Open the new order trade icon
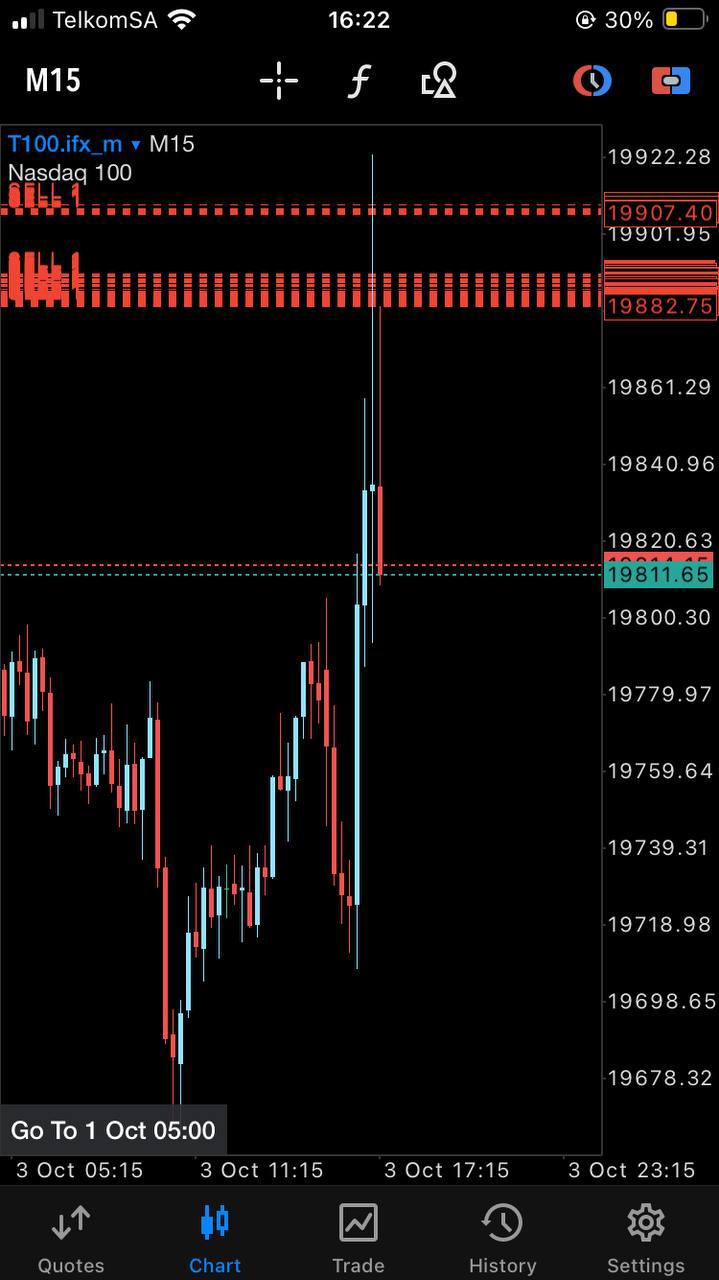 tap(671, 81)
